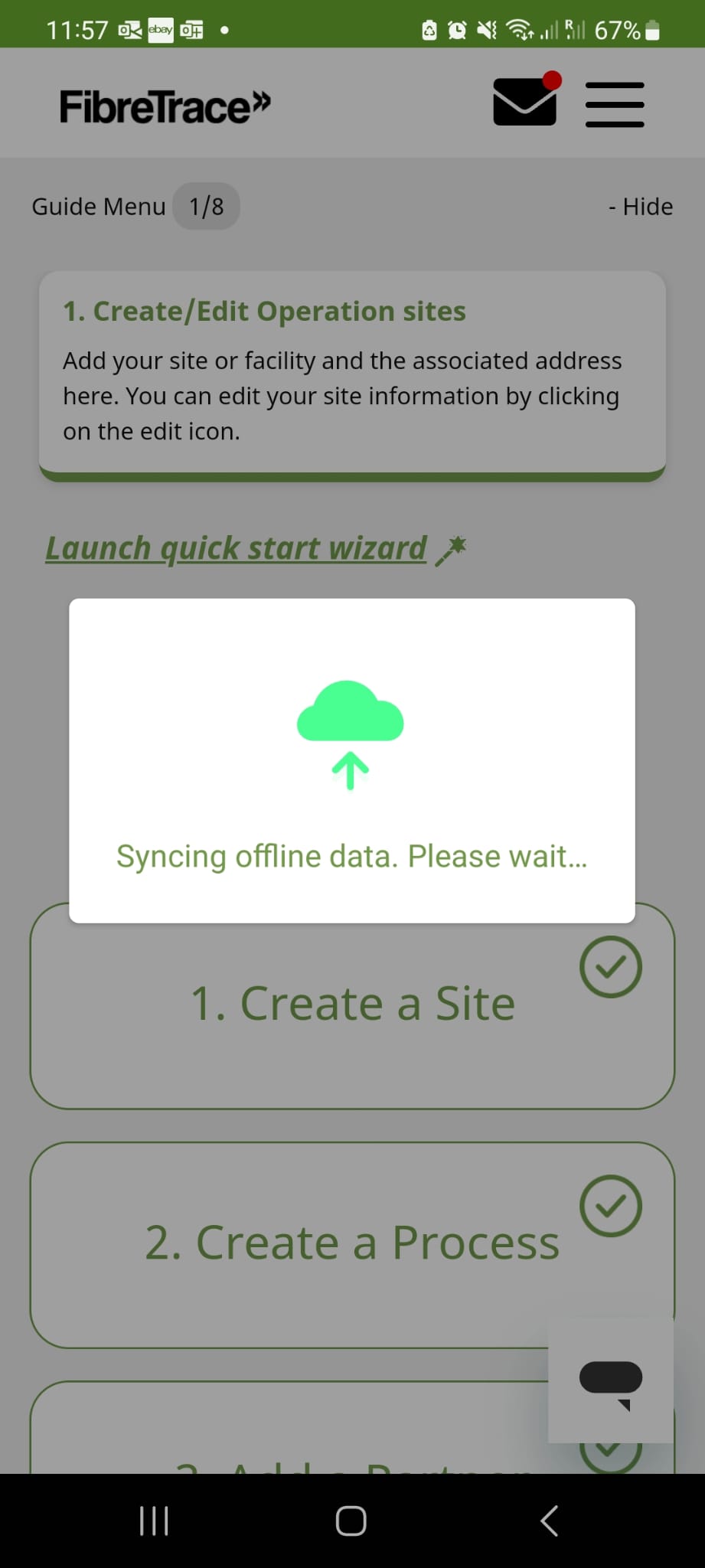Collapse the guide with the Hide link
This screenshot has height=1568, width=705.
640,206
